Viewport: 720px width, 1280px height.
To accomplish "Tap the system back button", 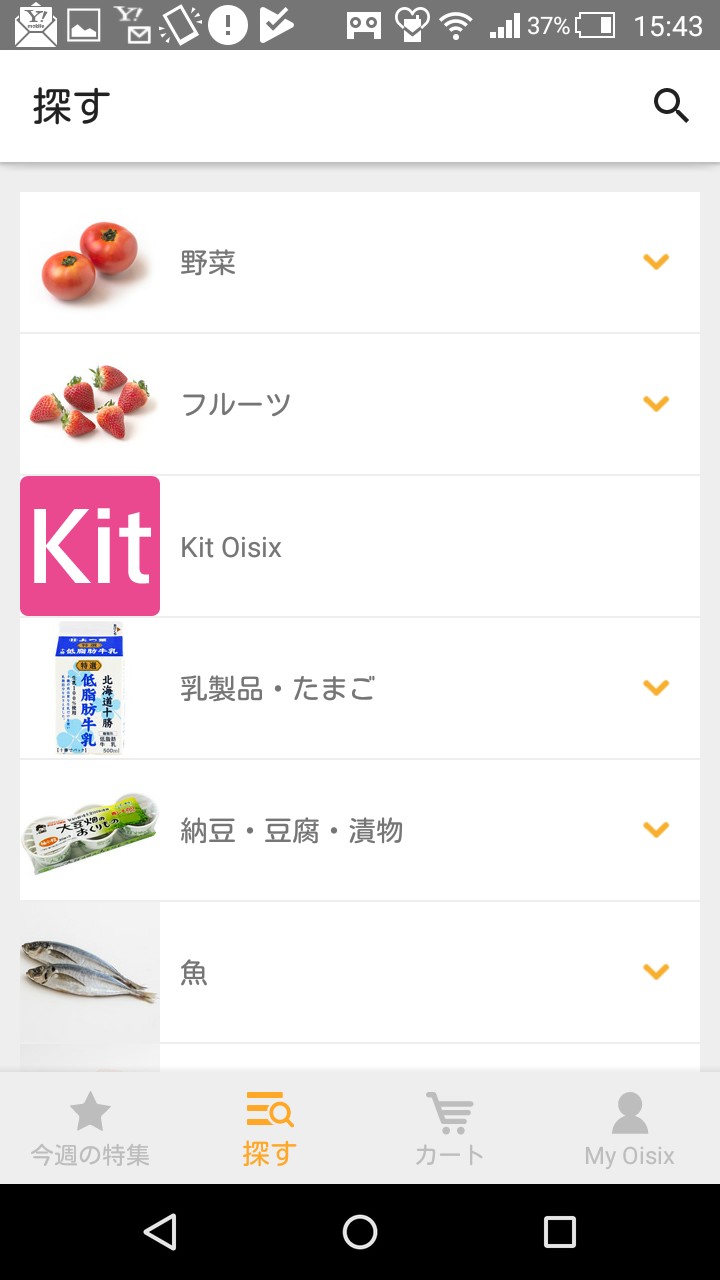I will pos(160,1232).
